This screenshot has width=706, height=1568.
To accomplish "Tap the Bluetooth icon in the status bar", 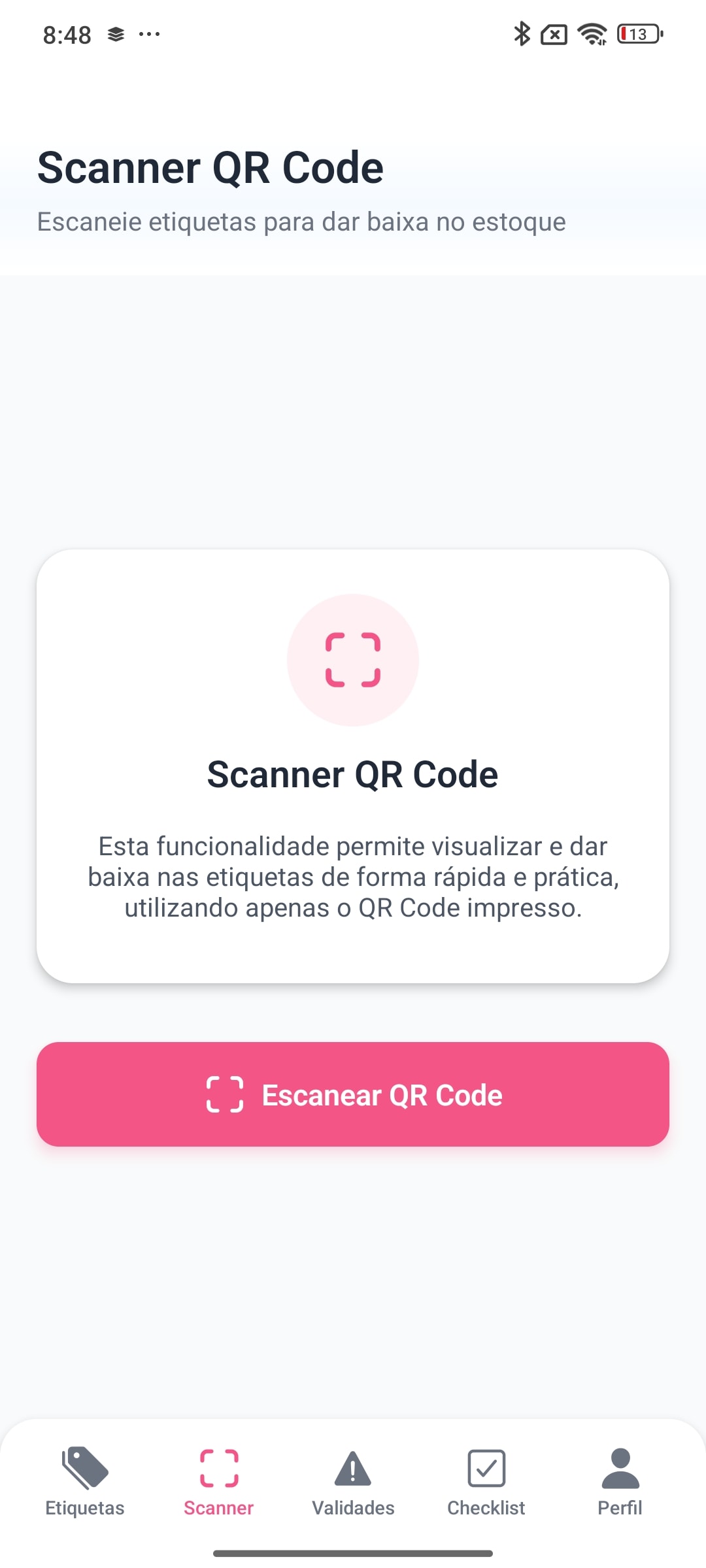I will coord(522,34).
